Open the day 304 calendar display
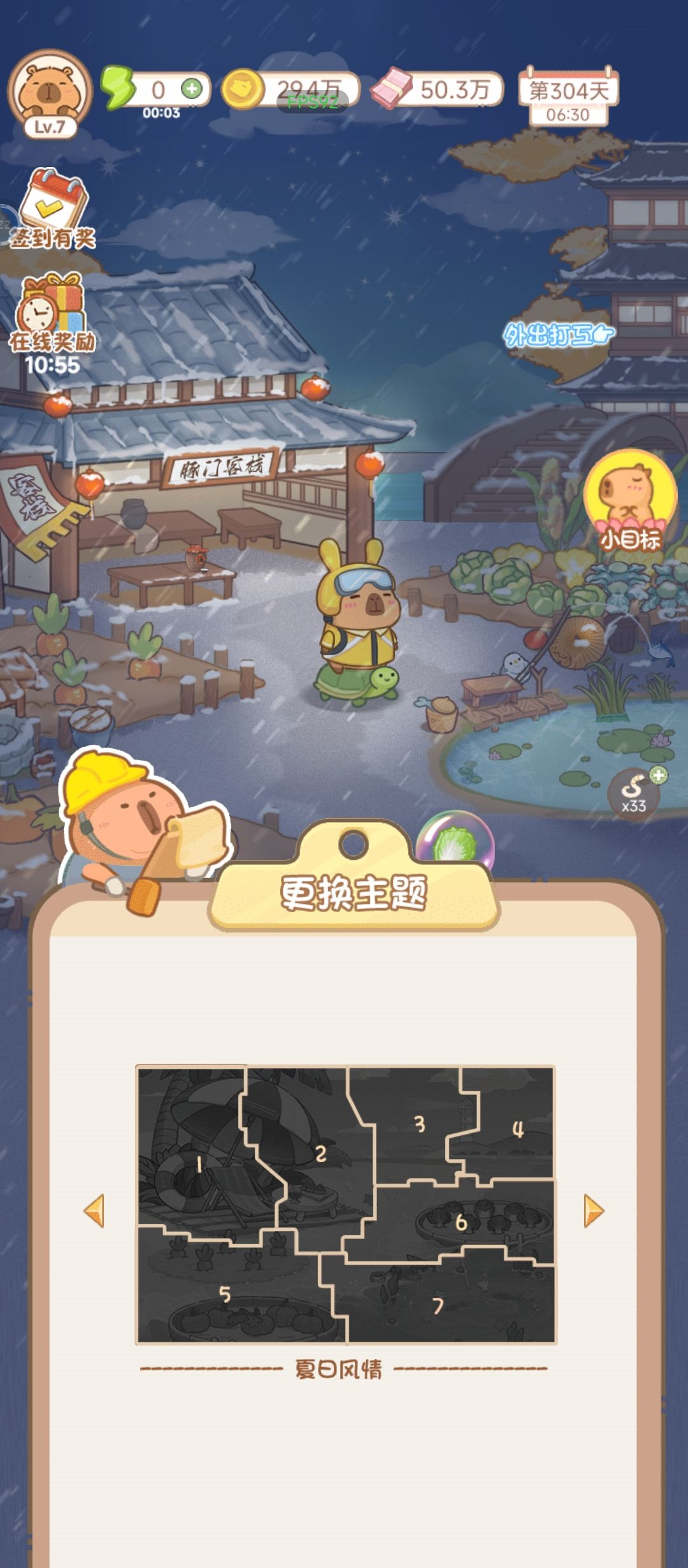The height and width of the screenshot is (1568, 688). point(568,96)
